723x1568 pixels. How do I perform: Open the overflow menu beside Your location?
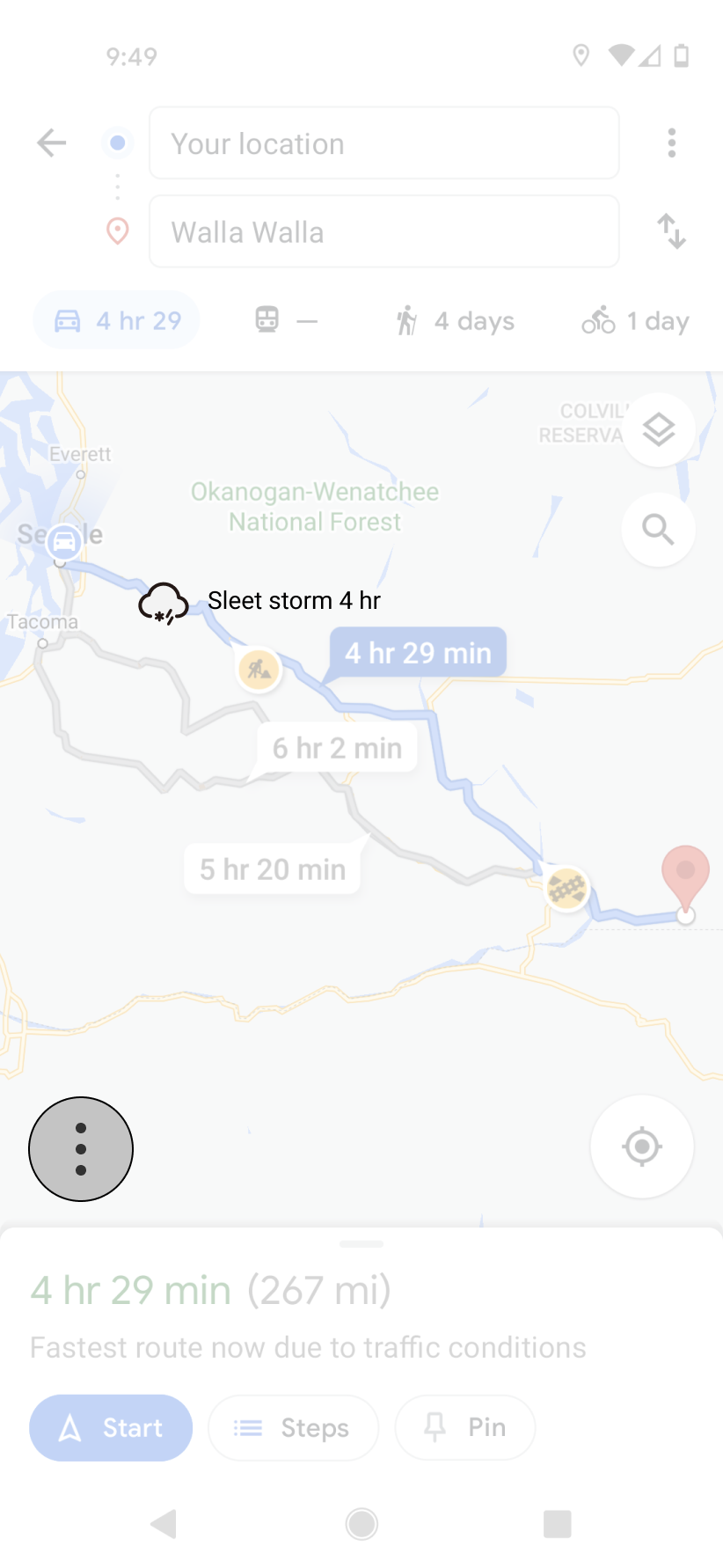point(672,143)
